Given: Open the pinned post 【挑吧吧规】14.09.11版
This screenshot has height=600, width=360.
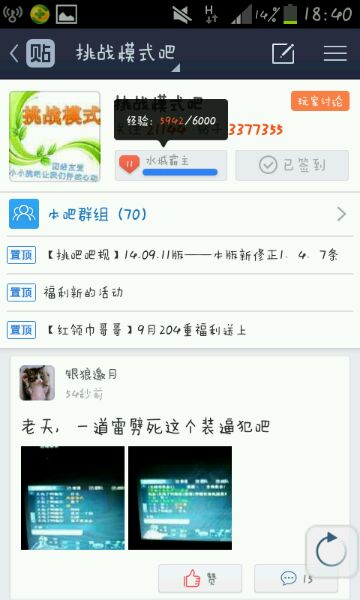Looking at the screenshot, I should click(180, 255).
